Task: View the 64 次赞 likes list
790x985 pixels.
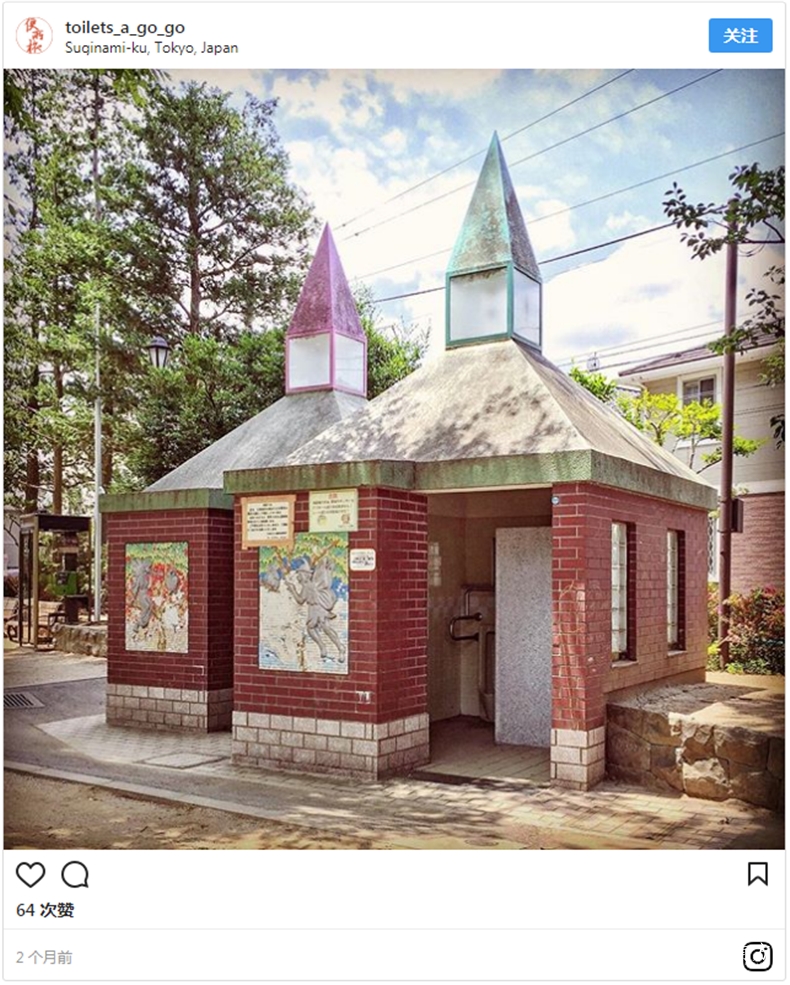Action: (x=45, y=910)
